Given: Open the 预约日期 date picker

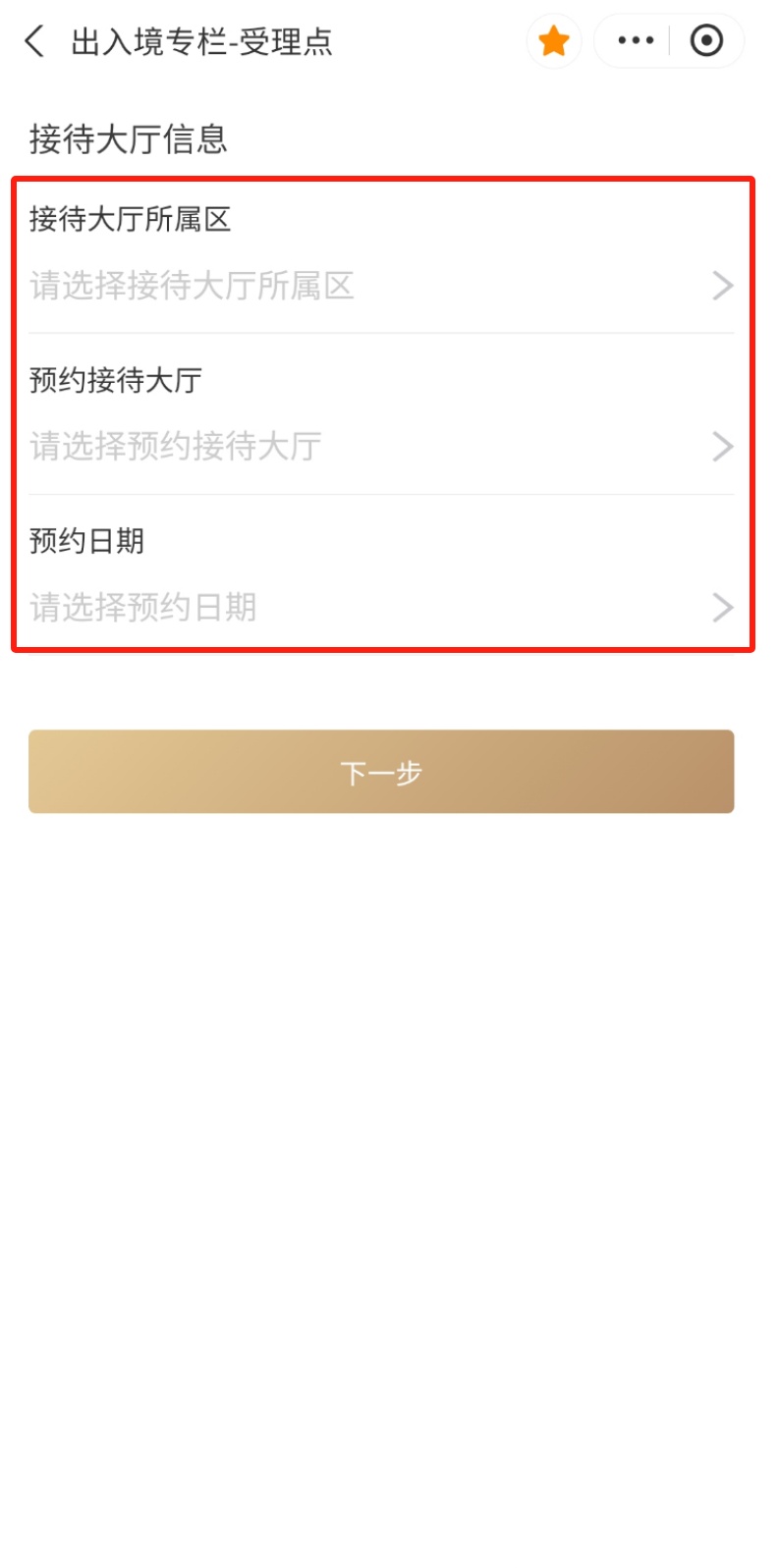Looking at the screenshot, I should [x=381, y=608].
